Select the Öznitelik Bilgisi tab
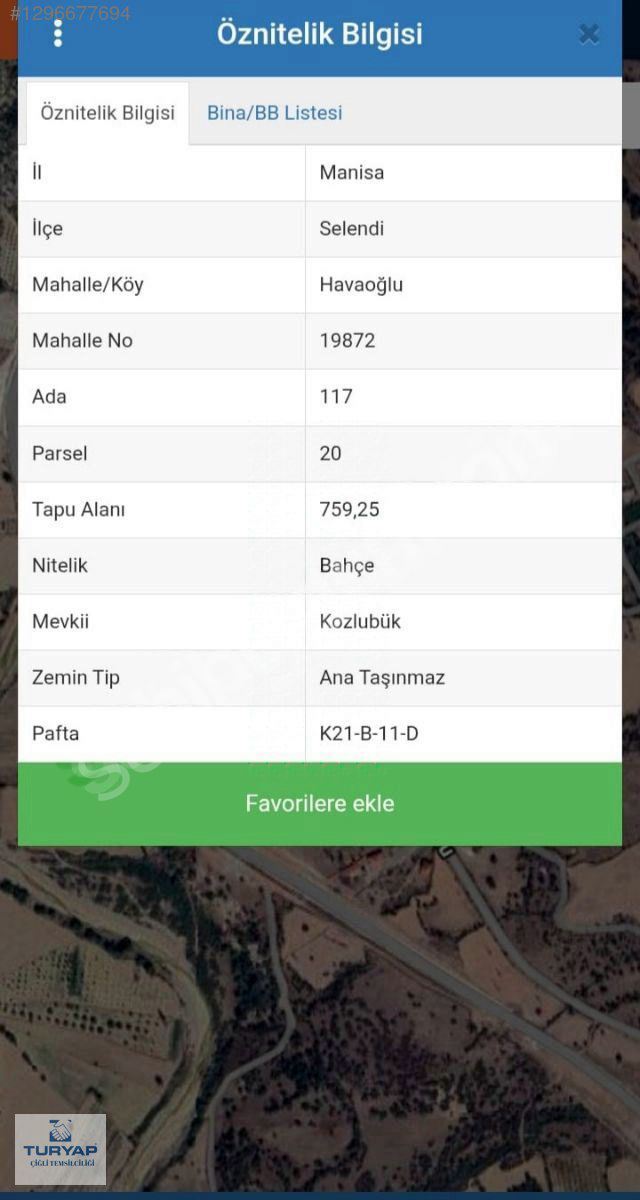 [107, 113]
